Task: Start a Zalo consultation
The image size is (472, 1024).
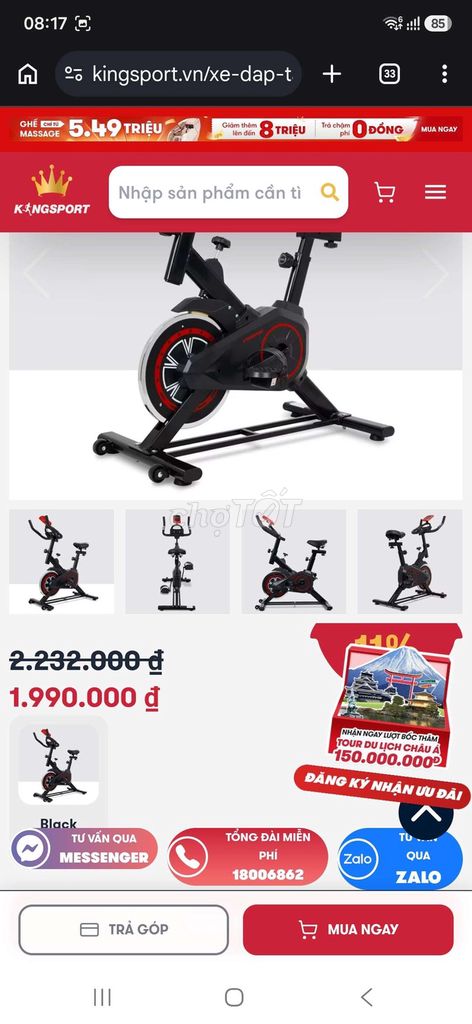Action: pos(400,858)
